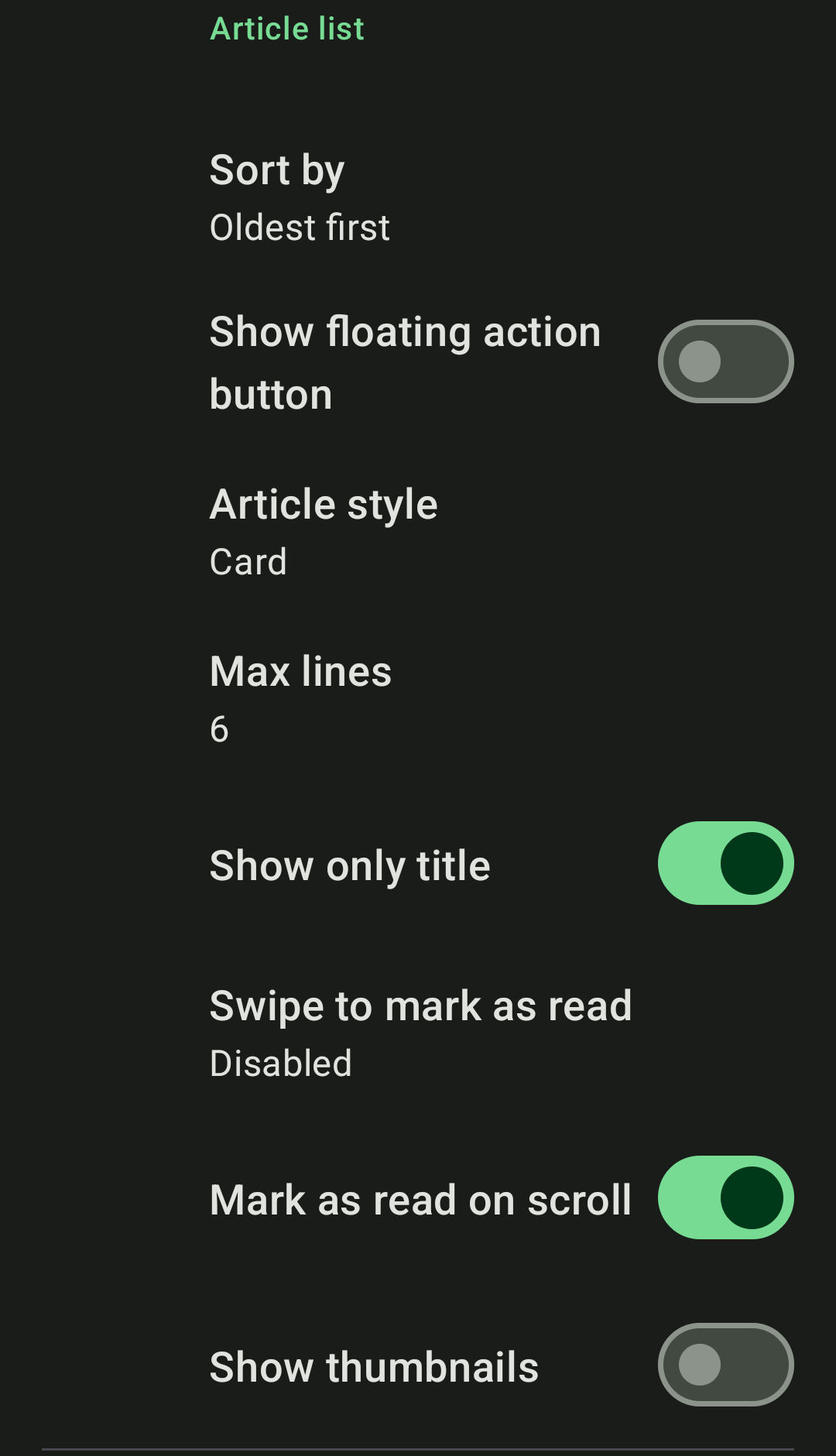Image resolution: width=836 pixels, height=1456 pixels.
Task: Adjust the Max lines value
Action: click(x=300, y=672)
